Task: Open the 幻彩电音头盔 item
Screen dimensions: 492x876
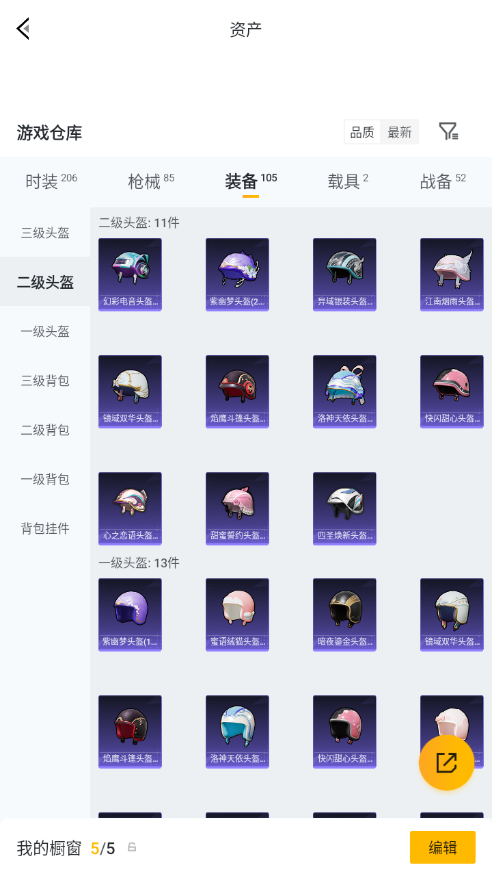Action: (x=130, y=274)
